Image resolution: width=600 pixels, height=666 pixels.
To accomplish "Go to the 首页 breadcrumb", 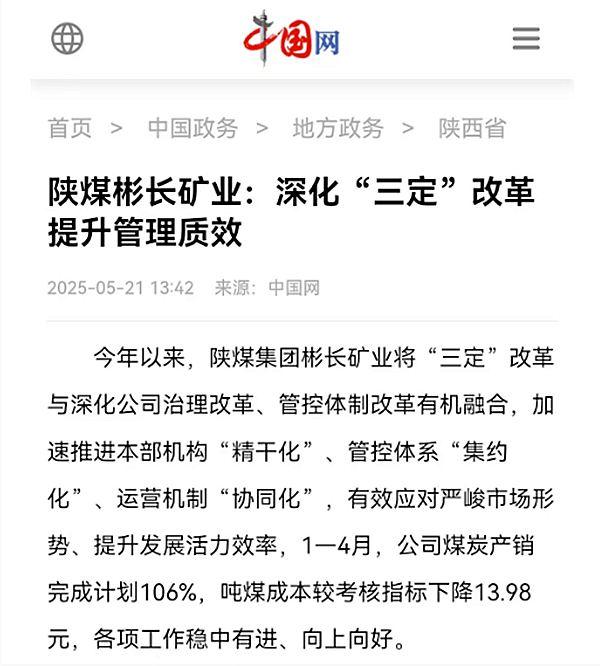I will 70,128.
